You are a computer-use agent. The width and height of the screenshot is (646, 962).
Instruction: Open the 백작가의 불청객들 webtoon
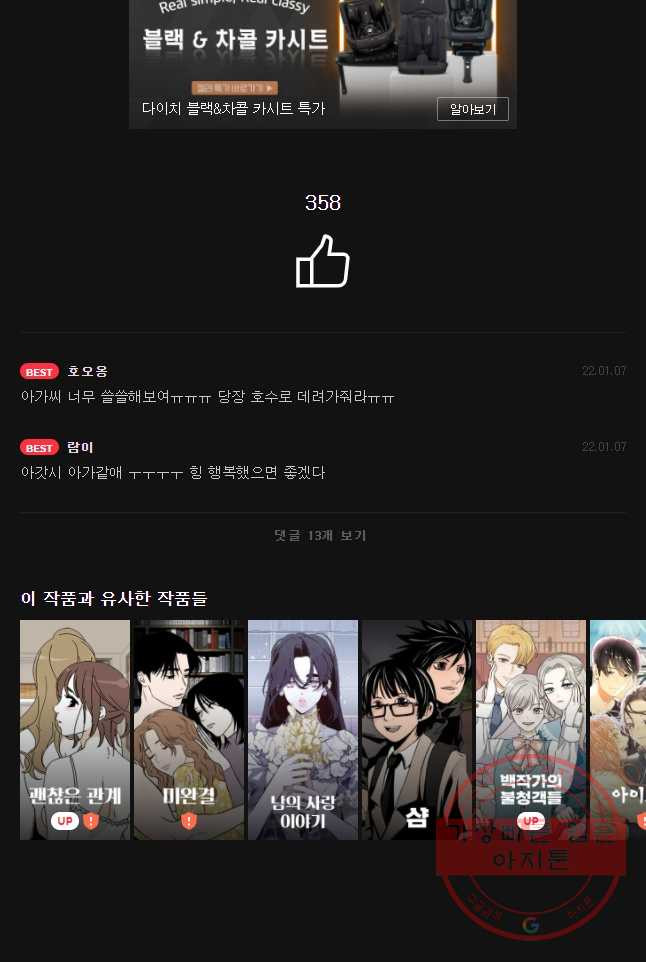531,729
